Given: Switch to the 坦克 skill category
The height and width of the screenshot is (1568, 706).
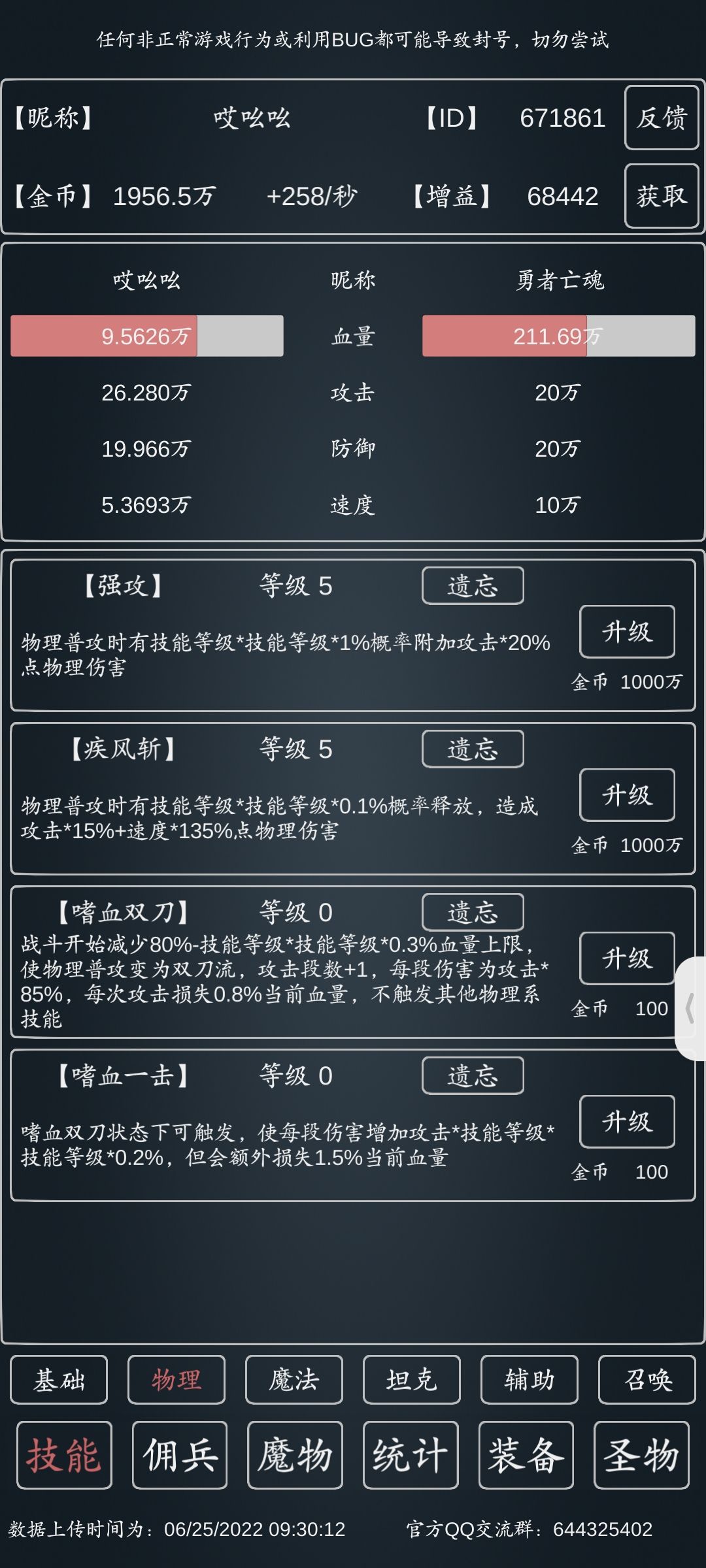Looking at the screenshot, I should [411, 1380].
